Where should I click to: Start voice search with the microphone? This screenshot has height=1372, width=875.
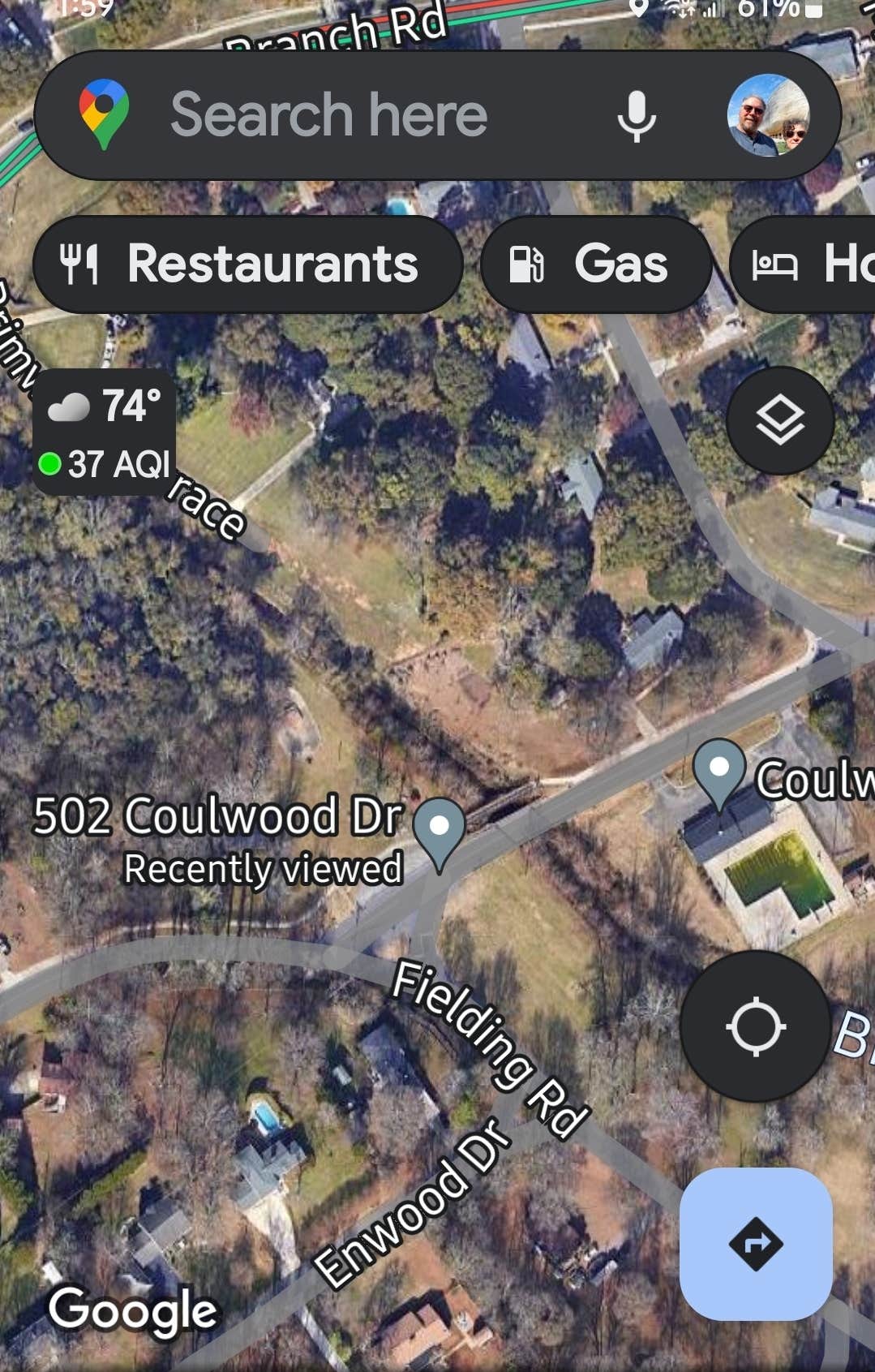(637, 116)
